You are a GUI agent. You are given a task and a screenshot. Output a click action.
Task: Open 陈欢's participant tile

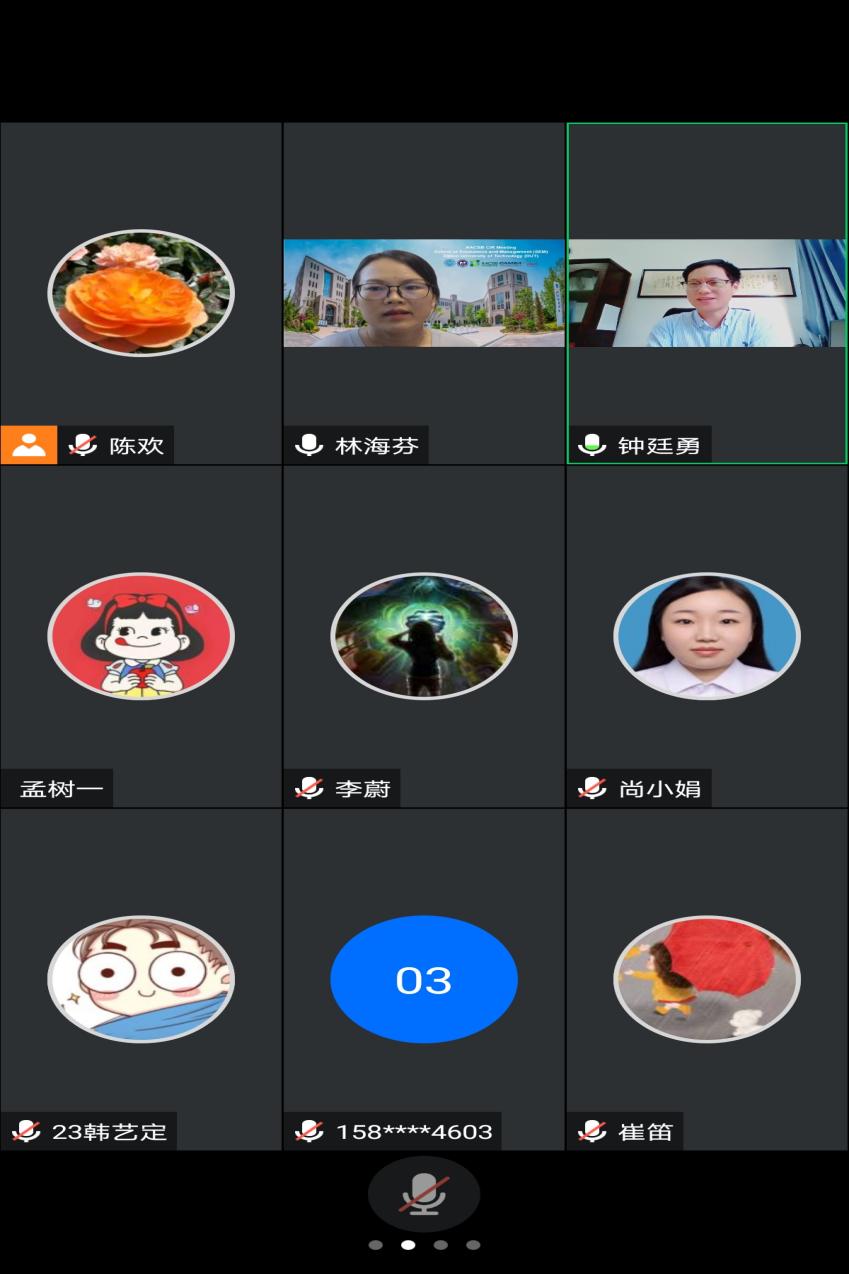click(x=141, y=294)
